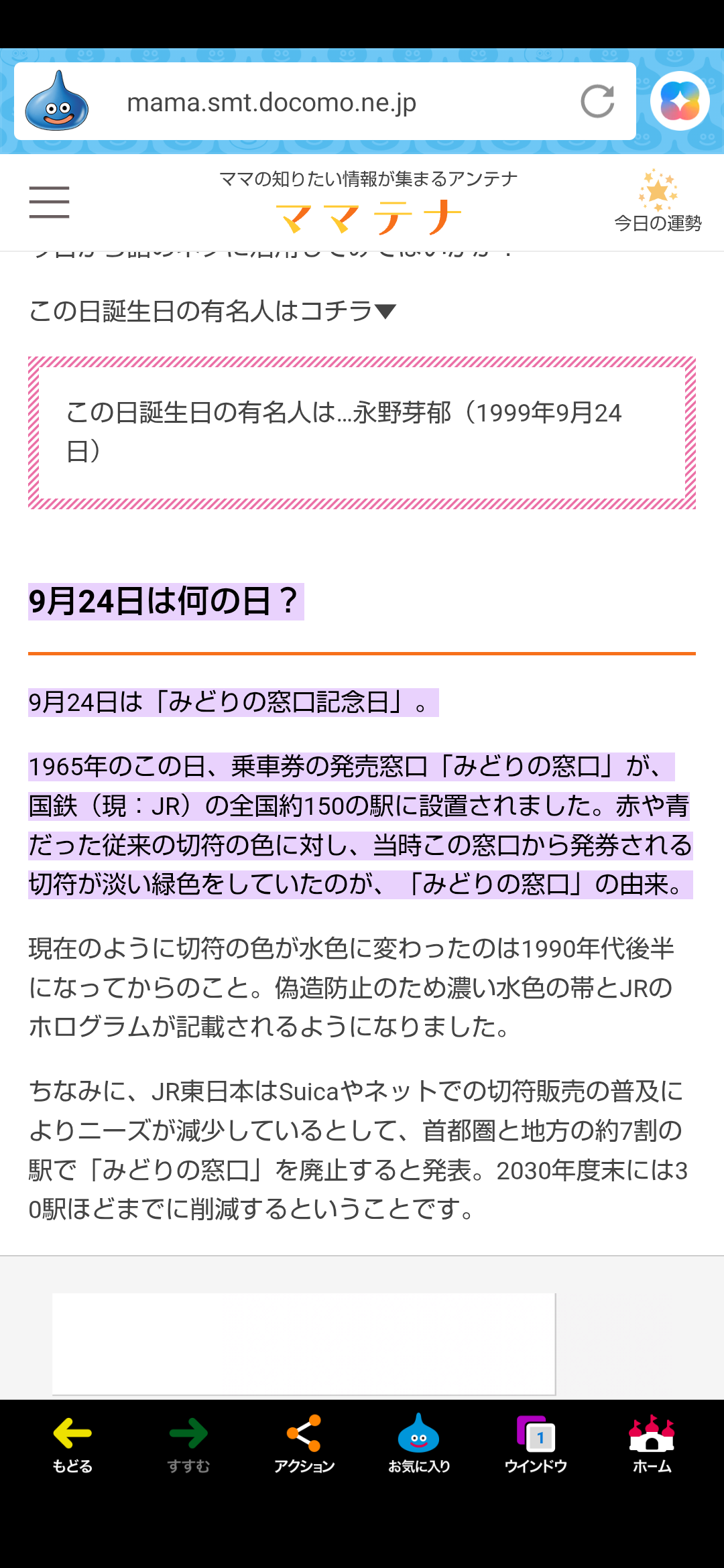Open the ママテナ site logo home
The height and width of the screenshot is (1568, 724).
pyautogui.click(x=368, y=216)
